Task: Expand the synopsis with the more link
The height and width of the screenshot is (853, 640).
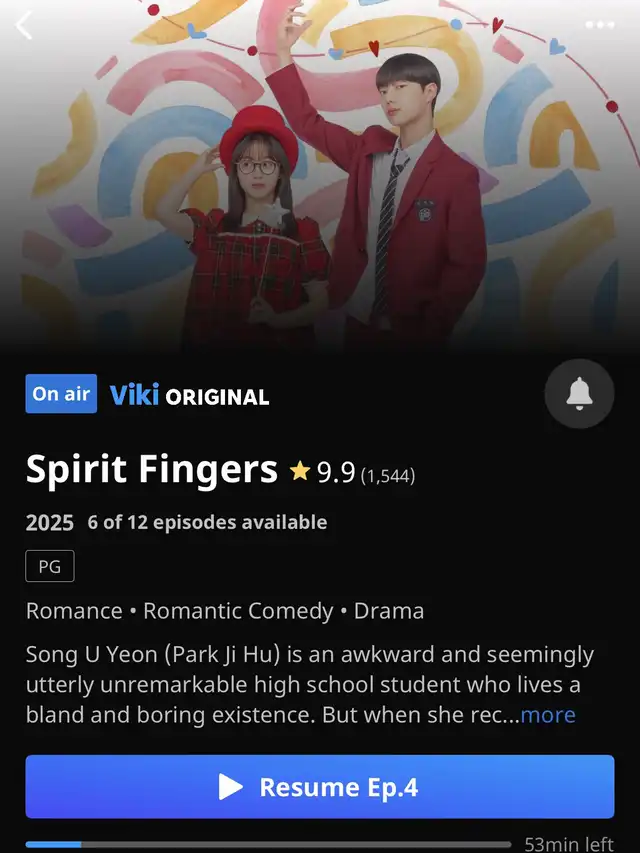Action: point(547,715)
